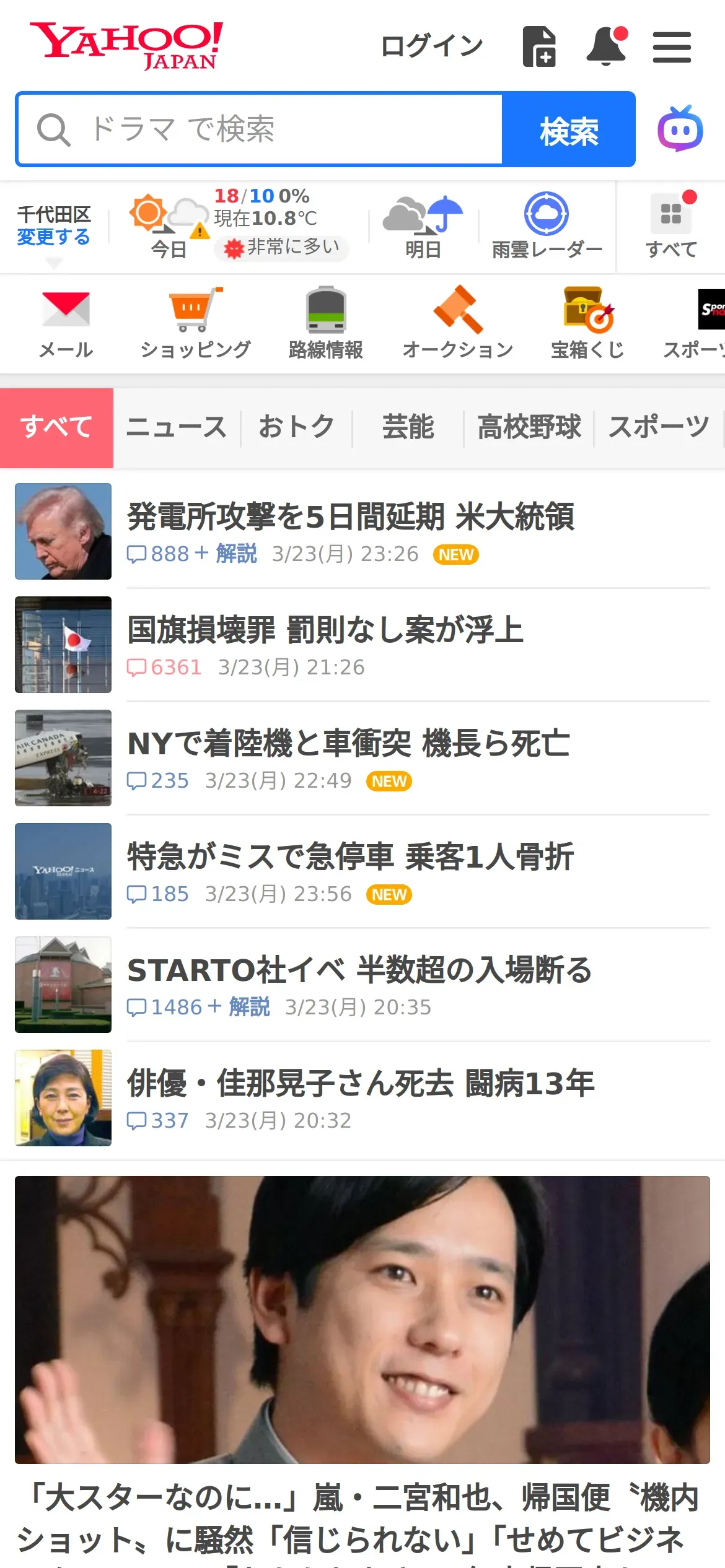Viewport: 725px width, 1568px height.
Task: Open the AI assistant robot icon
Action: 680,129
